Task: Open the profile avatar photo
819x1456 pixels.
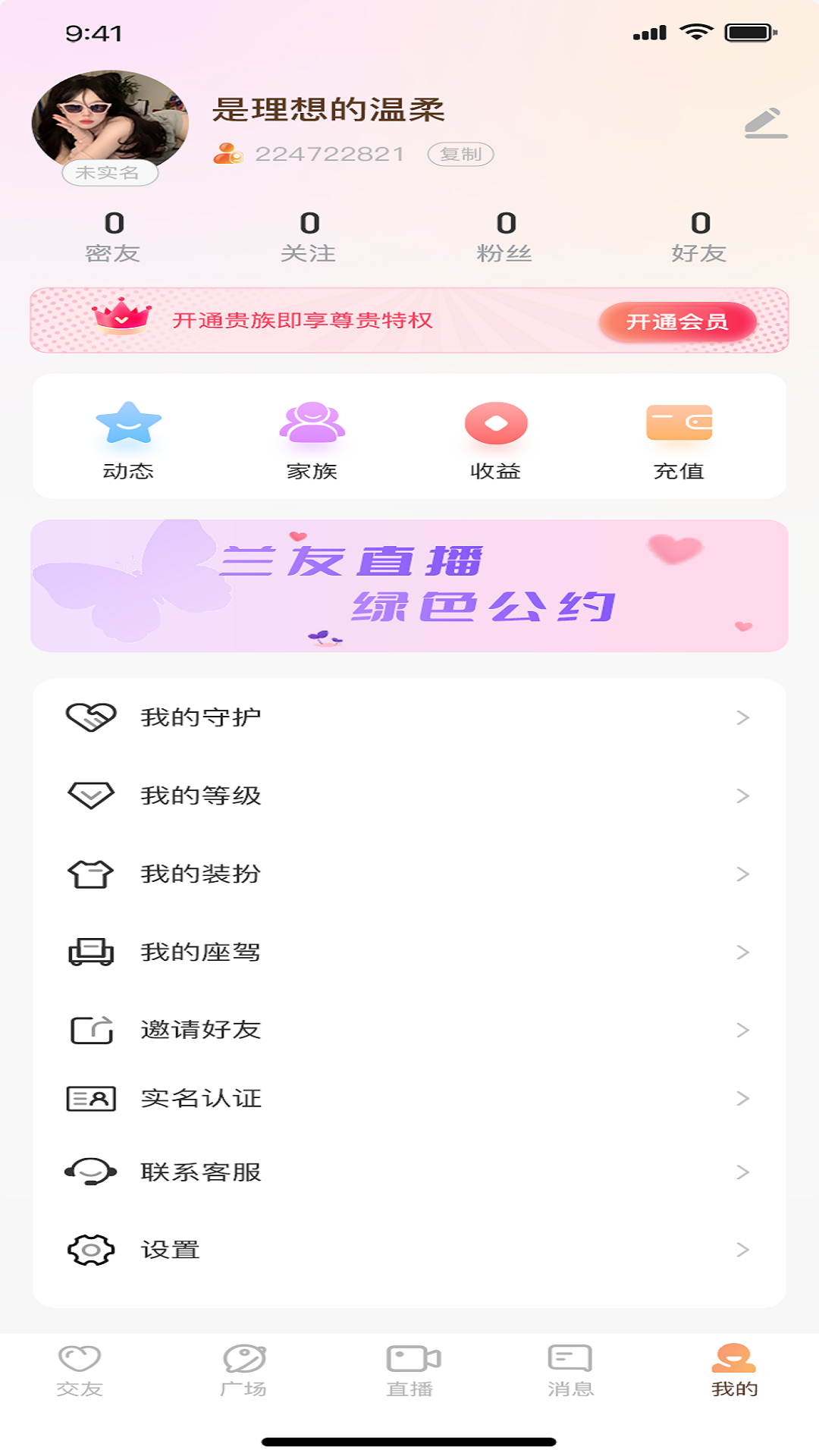Action: (x=110, y=120)
